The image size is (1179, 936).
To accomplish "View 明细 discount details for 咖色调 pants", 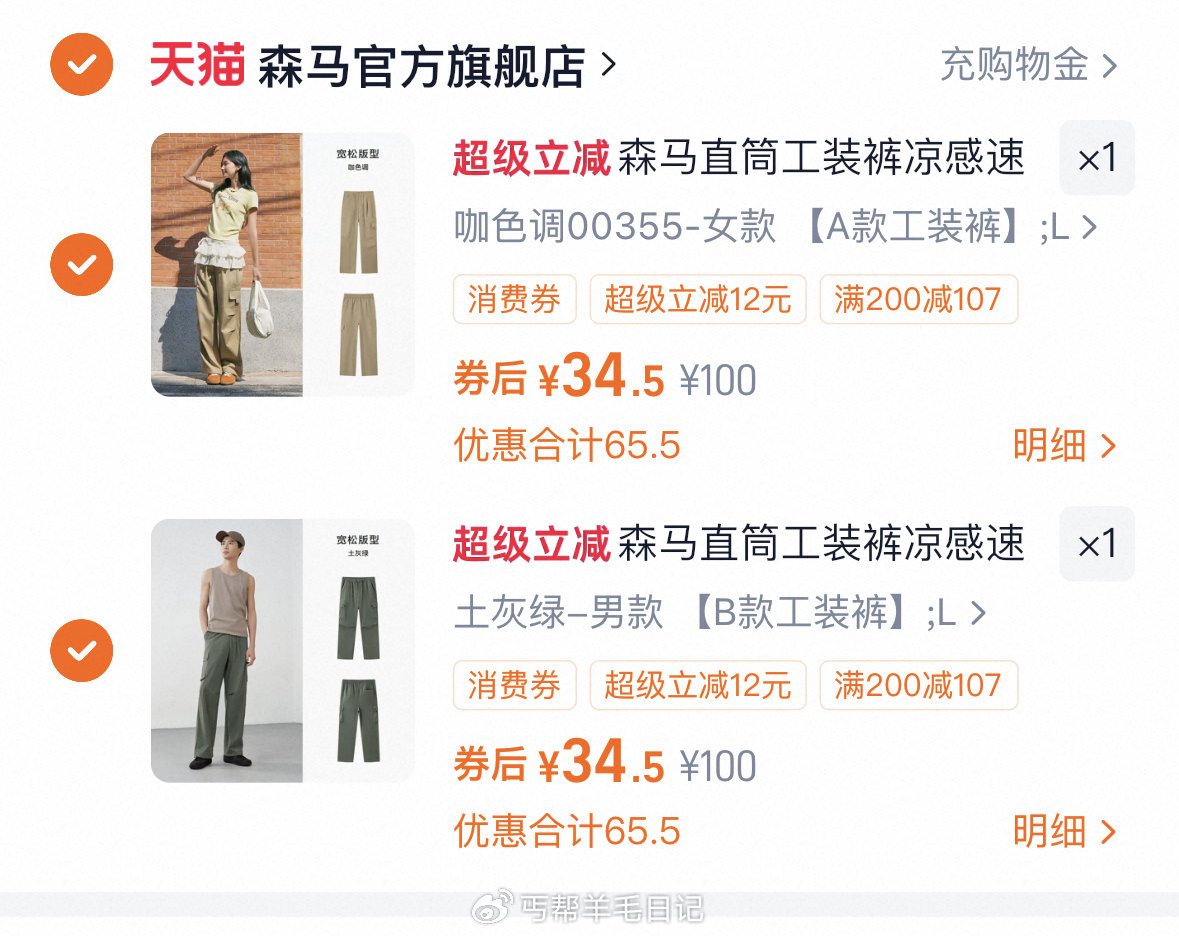I will tap(1063, 445).
